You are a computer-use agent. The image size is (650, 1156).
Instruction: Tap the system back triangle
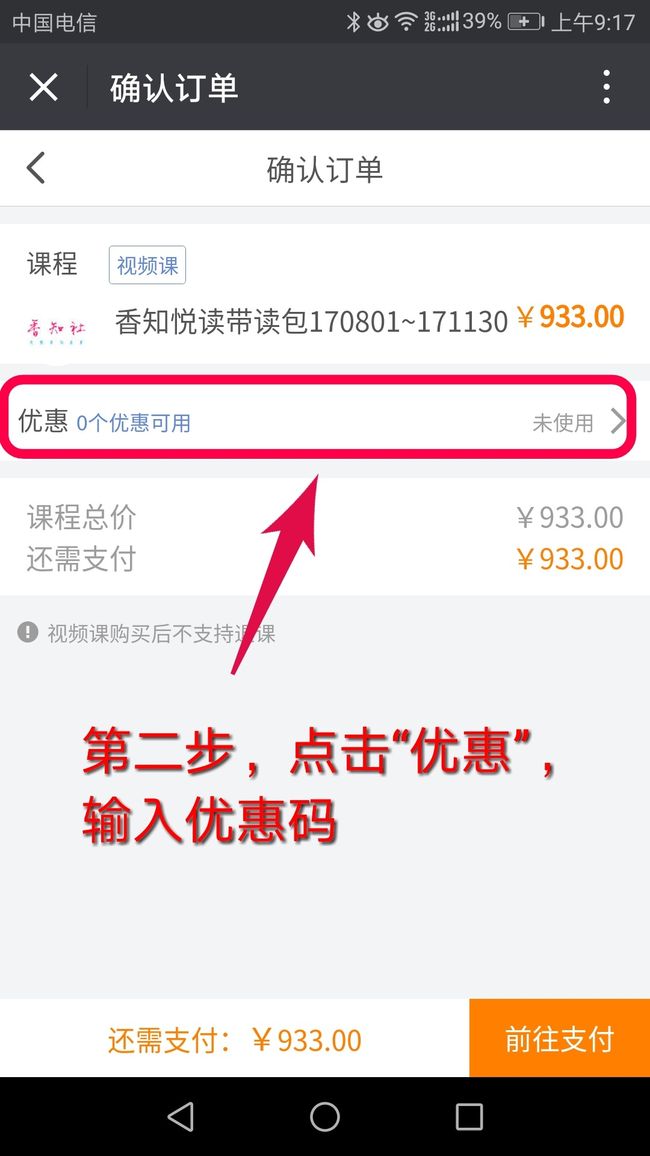(181, 1117)
